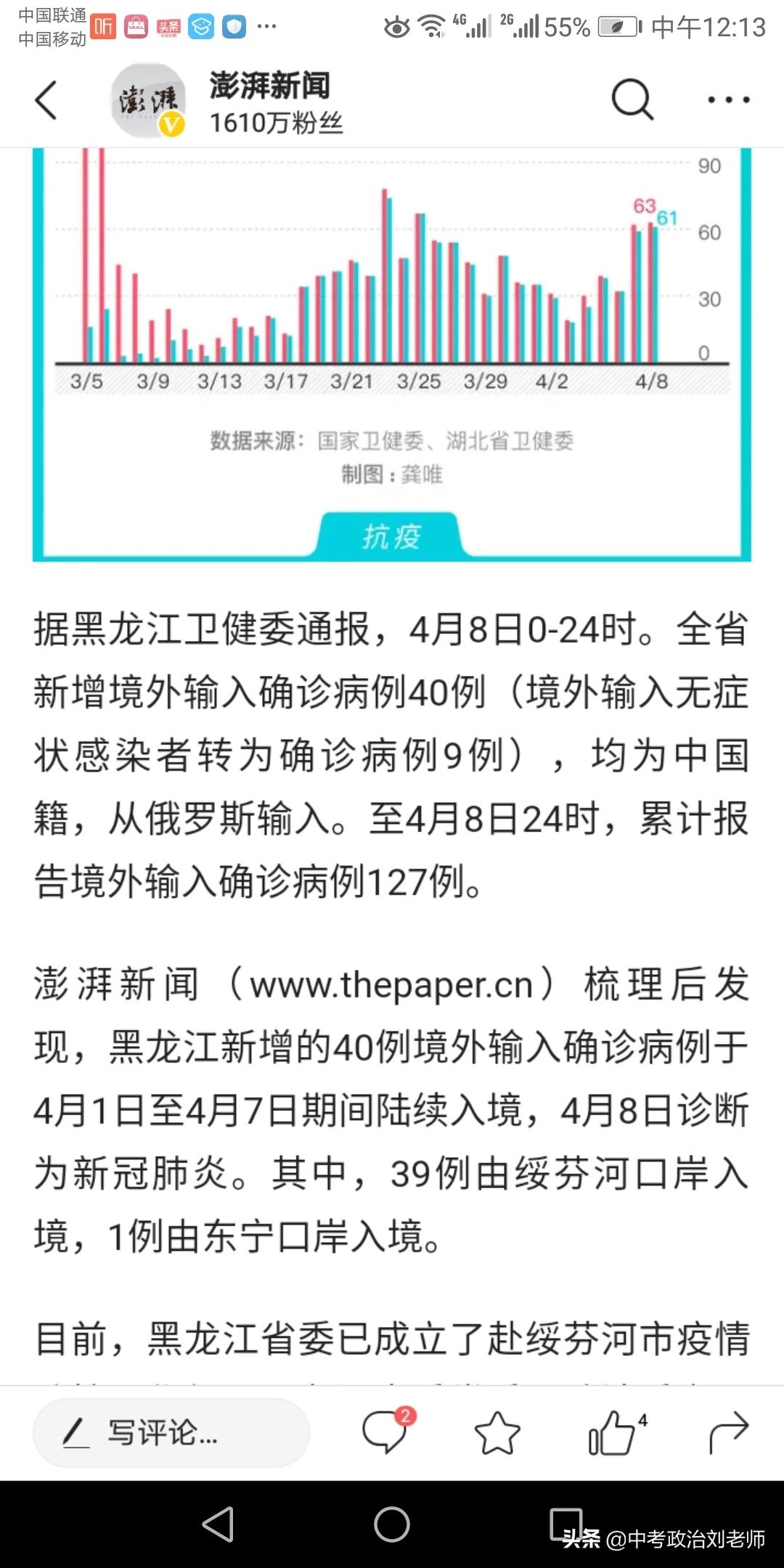Bookmark the article with the star icon

[497, 1432]
